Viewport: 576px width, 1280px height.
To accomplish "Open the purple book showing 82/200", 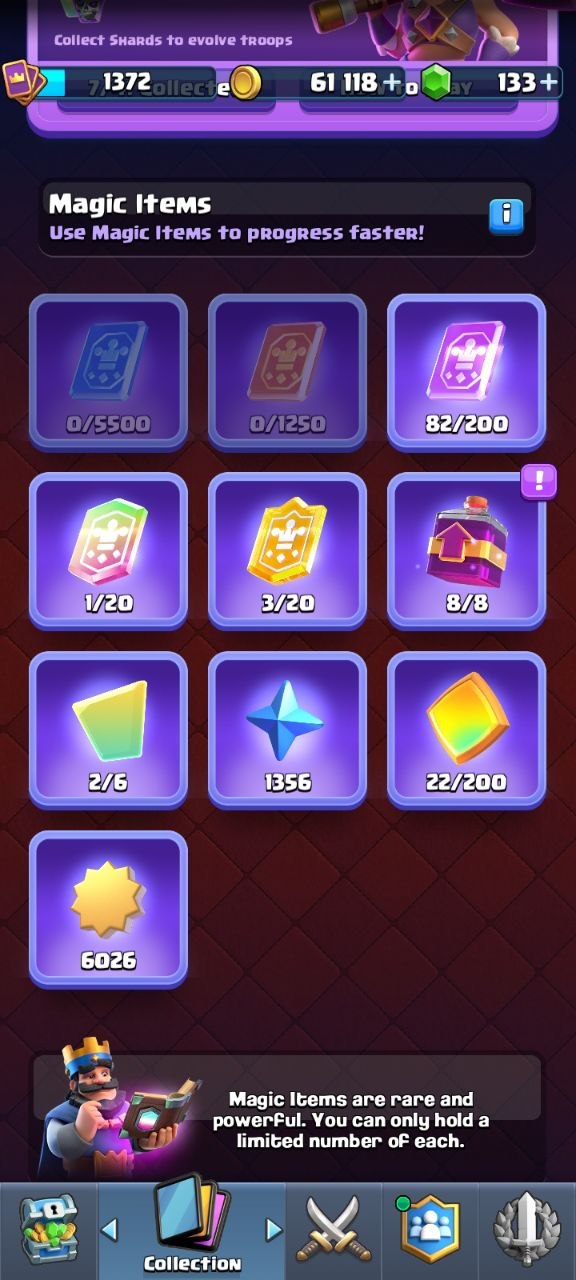I will pyautogui.click(x=466, y=371).
